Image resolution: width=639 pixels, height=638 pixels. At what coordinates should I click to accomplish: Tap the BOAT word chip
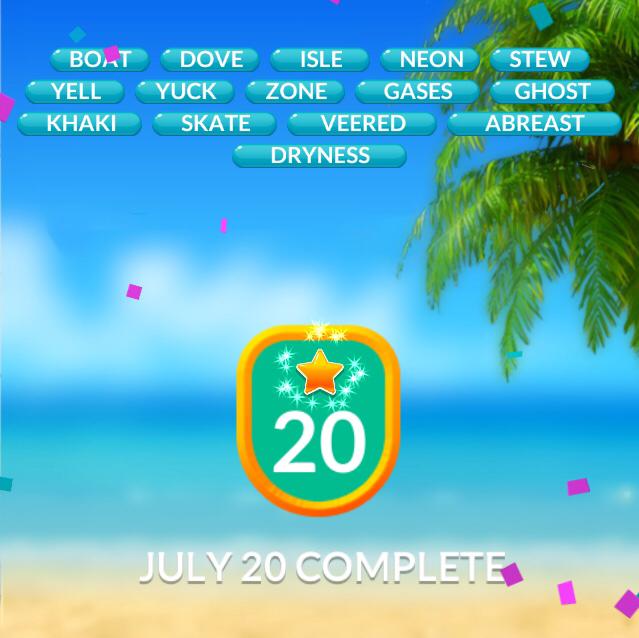(x=99, y=60)
